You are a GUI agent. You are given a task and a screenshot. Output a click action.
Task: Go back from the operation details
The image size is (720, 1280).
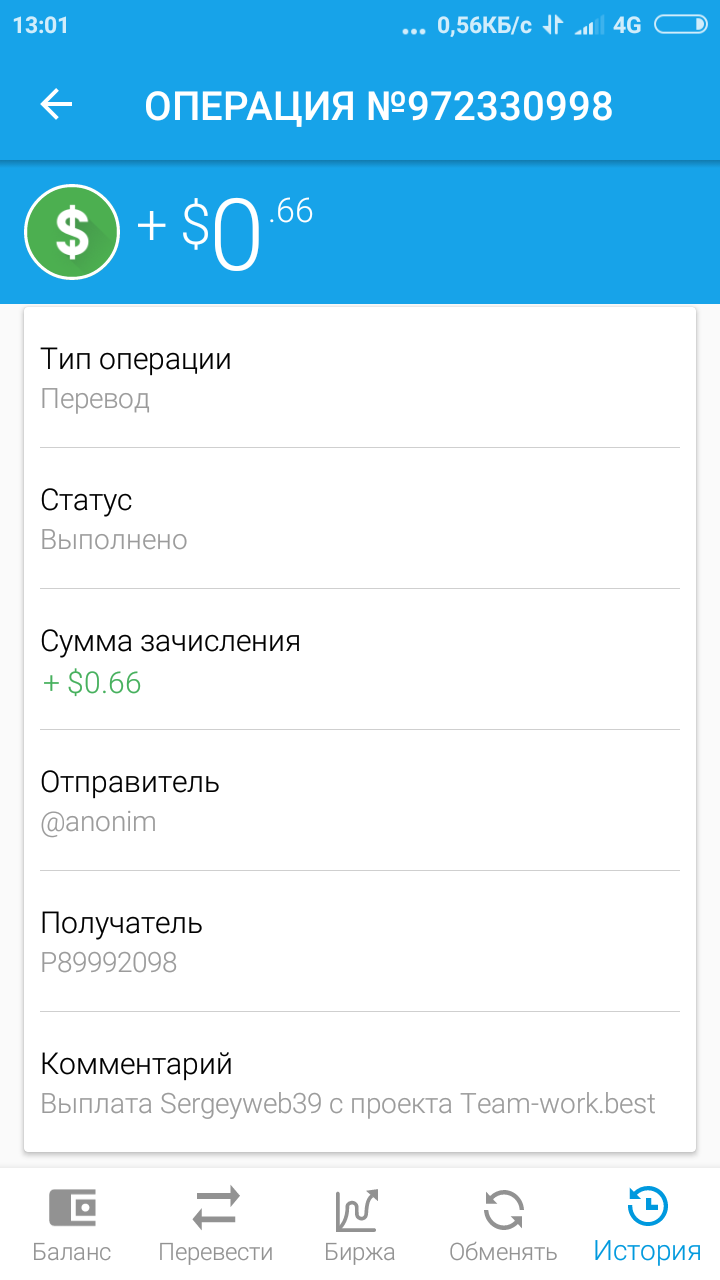tap(57, 104)
